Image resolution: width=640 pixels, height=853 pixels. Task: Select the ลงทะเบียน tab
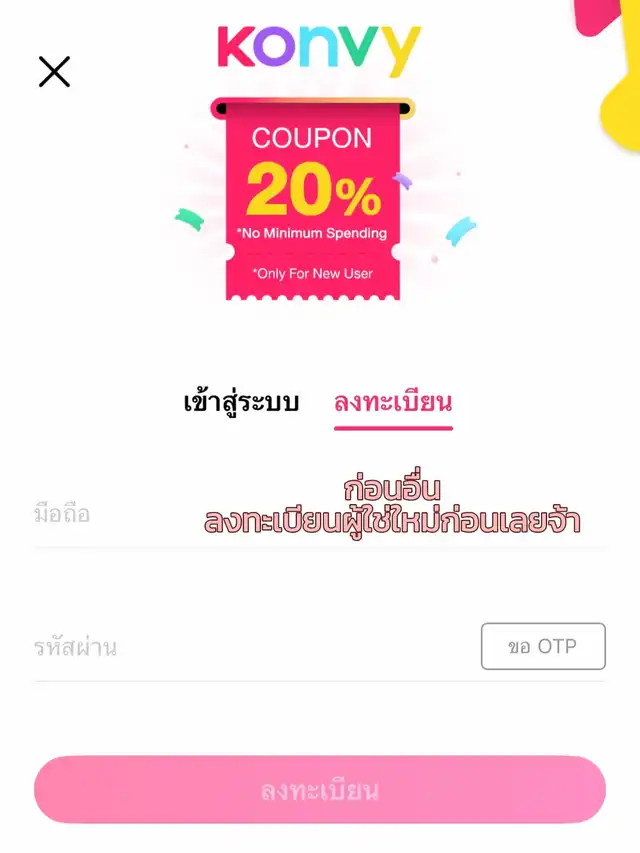tap(393, 403)
